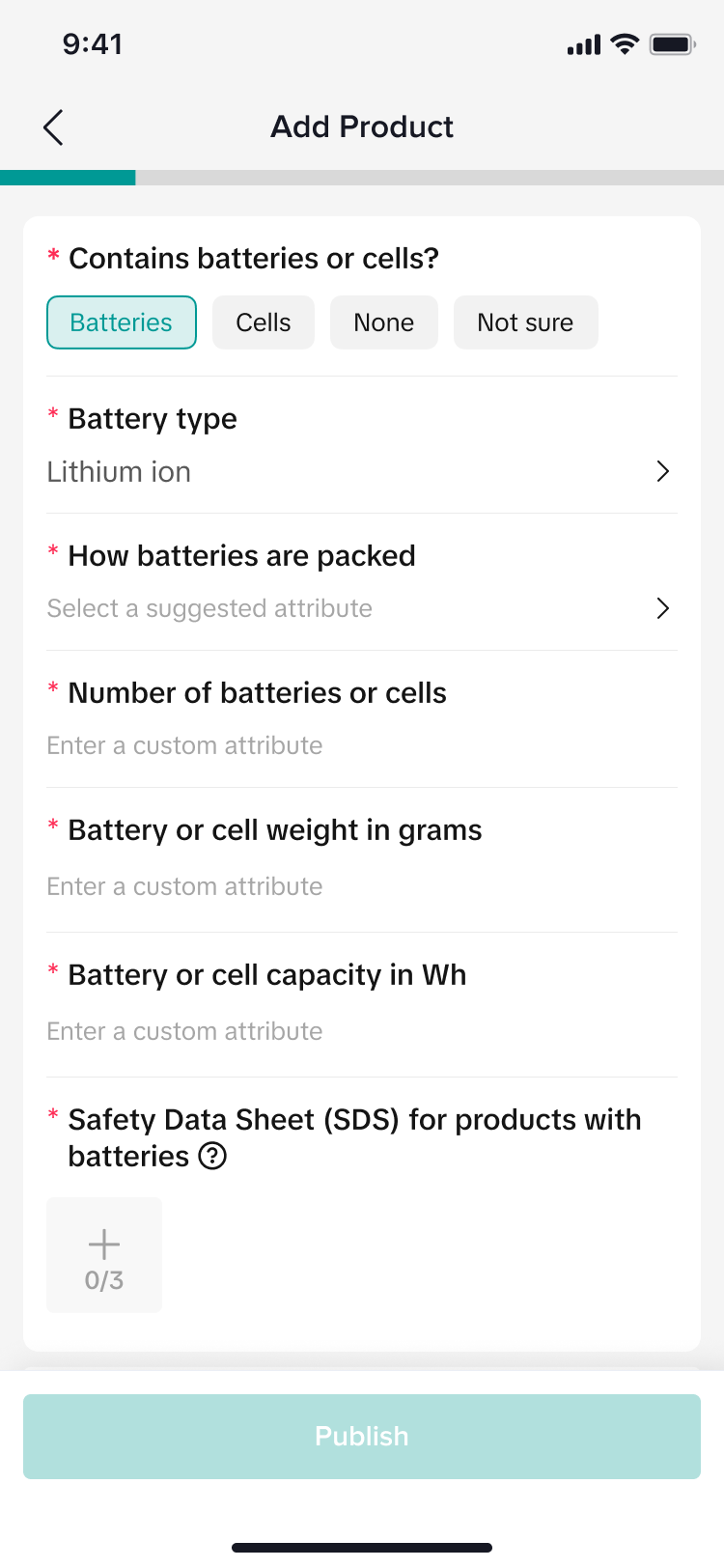Viewport: 724px width, 1568px height.
Task: Choose the Cells option
Action: [x=264, y=322]
